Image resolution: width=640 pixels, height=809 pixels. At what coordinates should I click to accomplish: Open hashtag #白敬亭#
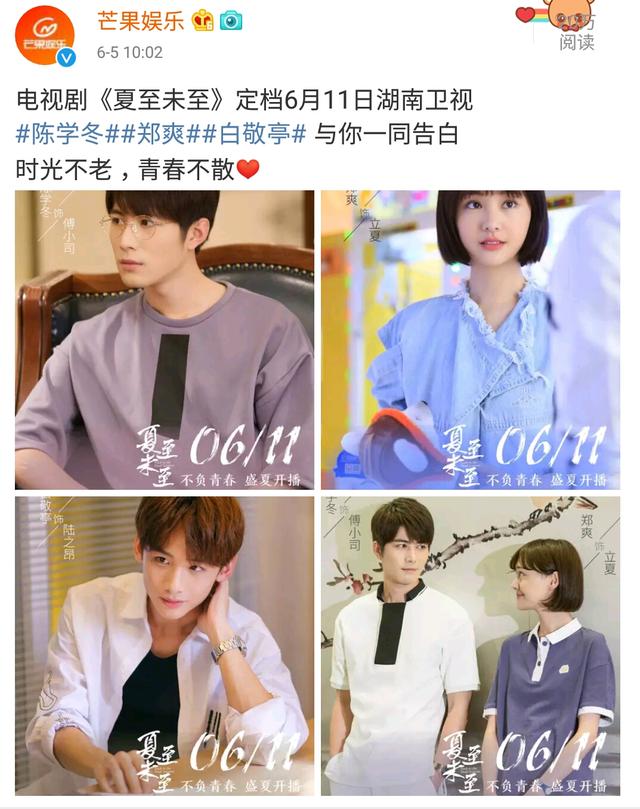click(x=256, y=134)
